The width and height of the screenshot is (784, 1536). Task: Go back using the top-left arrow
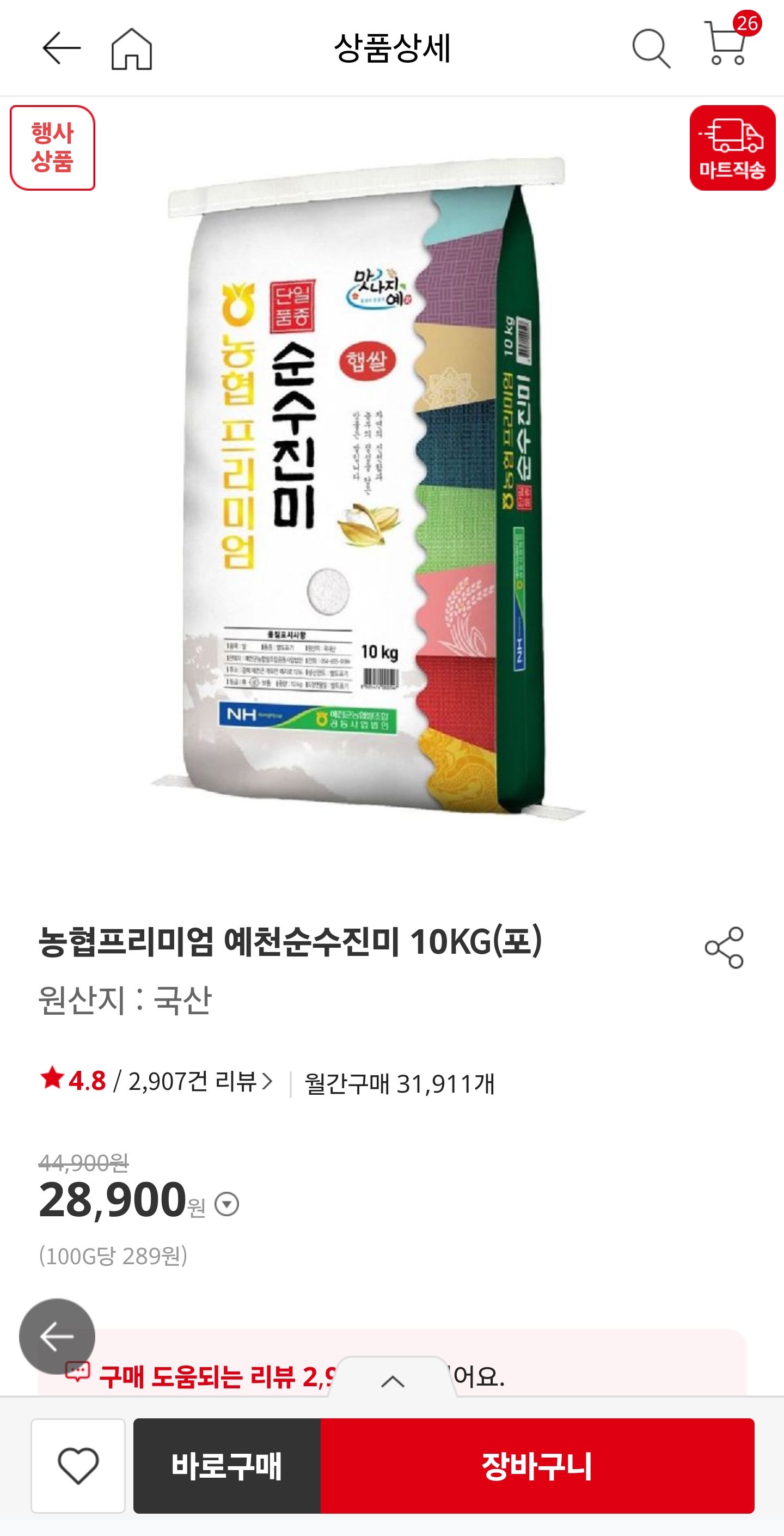pos(62,48)
